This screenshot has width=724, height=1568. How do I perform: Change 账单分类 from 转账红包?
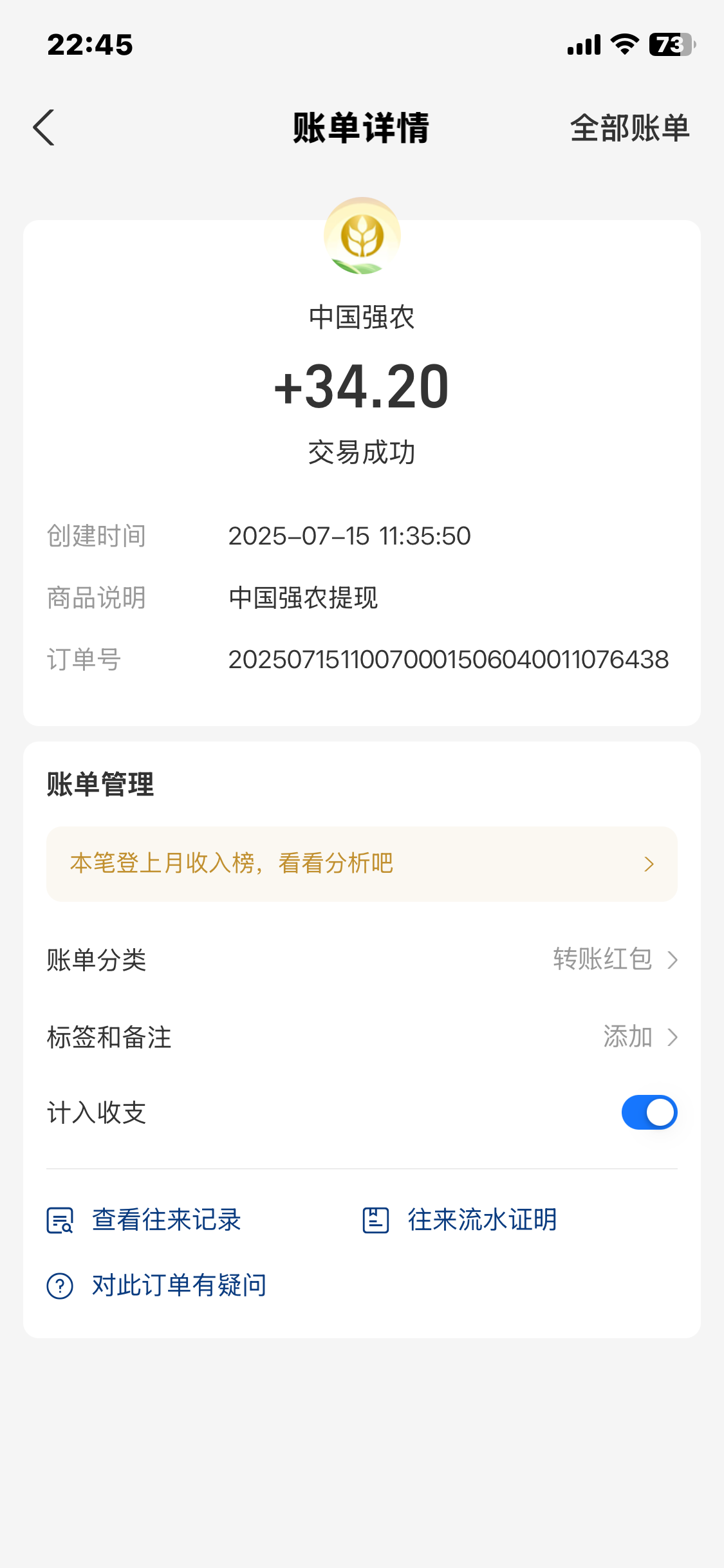[615, 960]
